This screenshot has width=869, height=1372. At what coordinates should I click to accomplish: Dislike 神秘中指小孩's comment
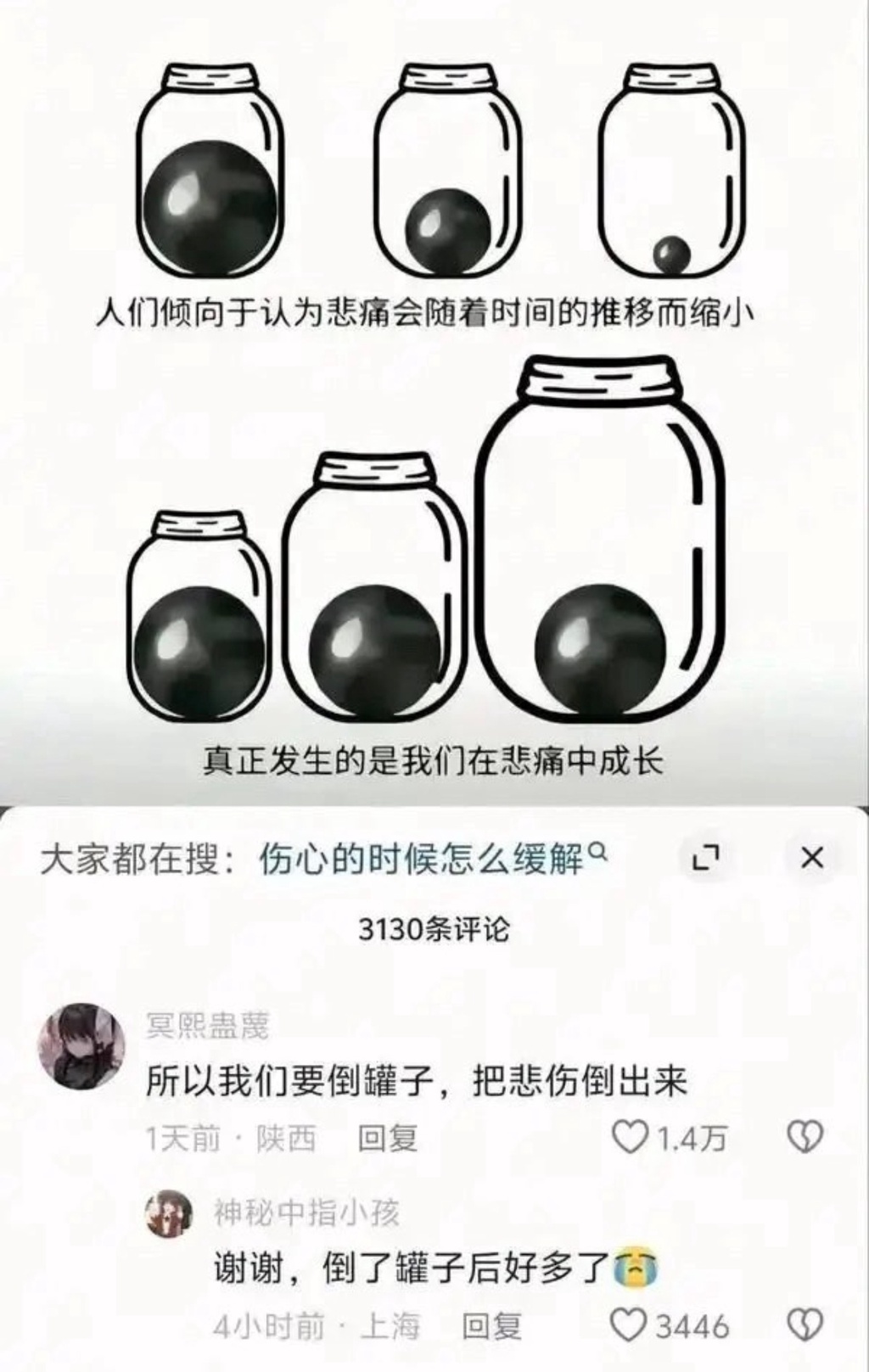click(805, 1325)
